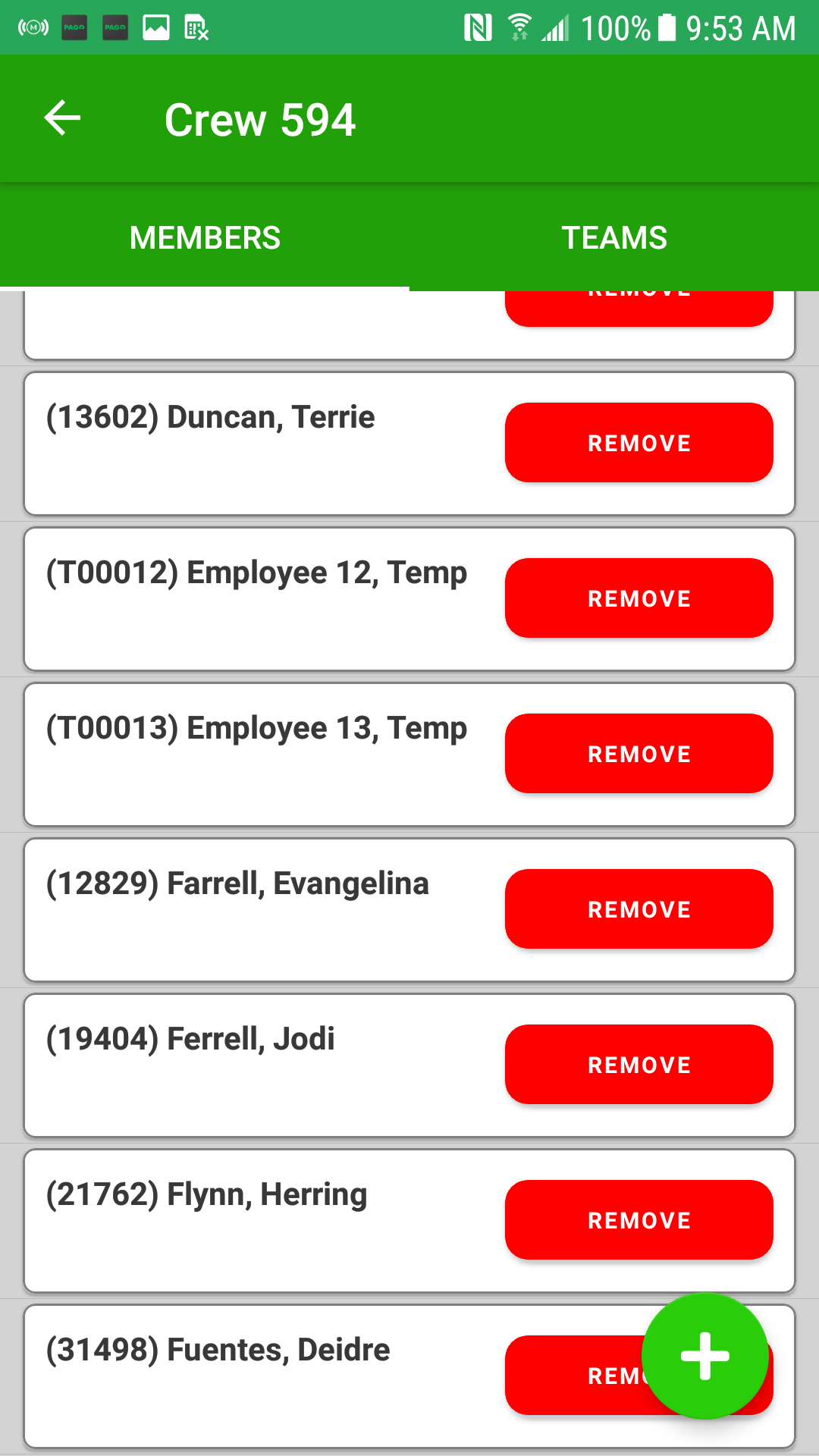Remove Employee 12, Temp from the crew

[x=639, y=598]
